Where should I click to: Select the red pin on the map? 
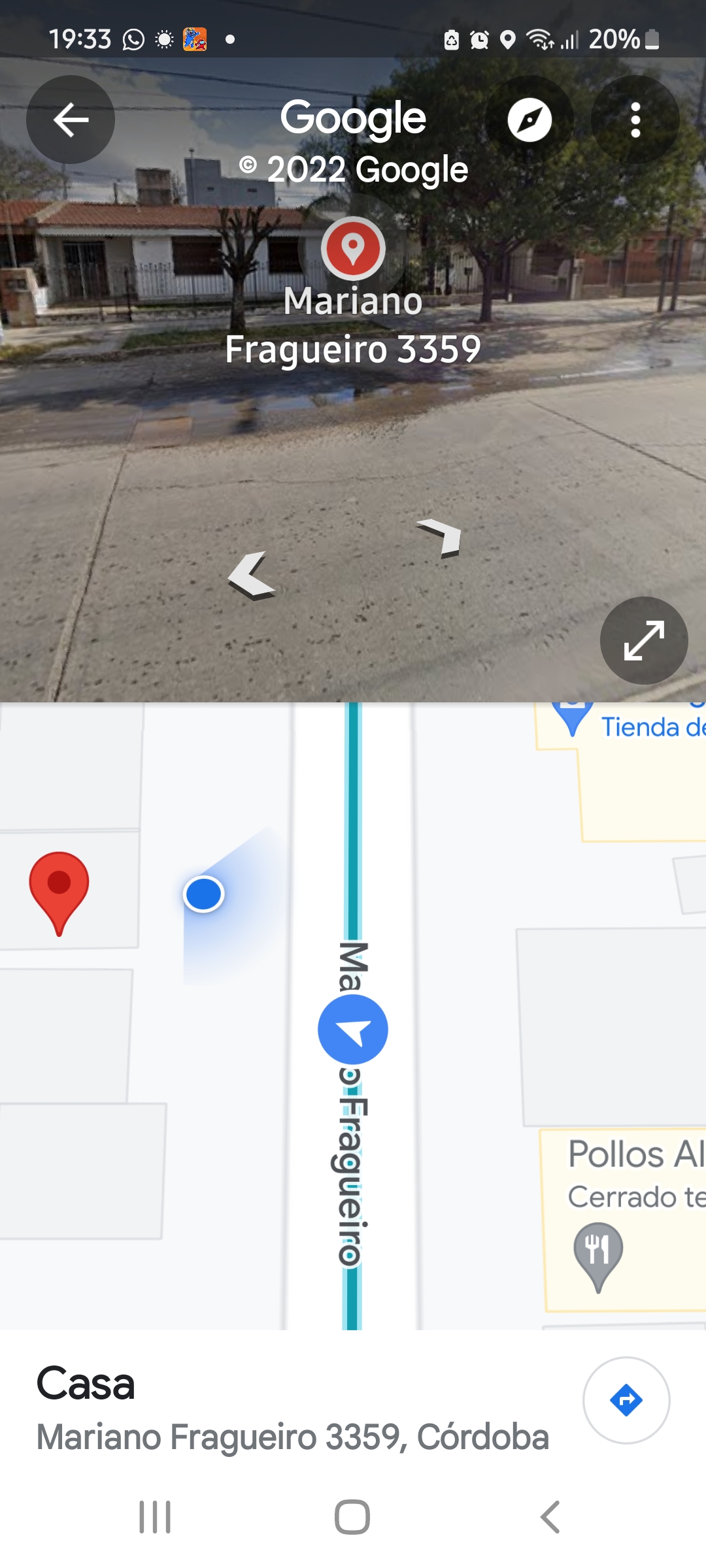pyautogui.click(x=59, y=889)
